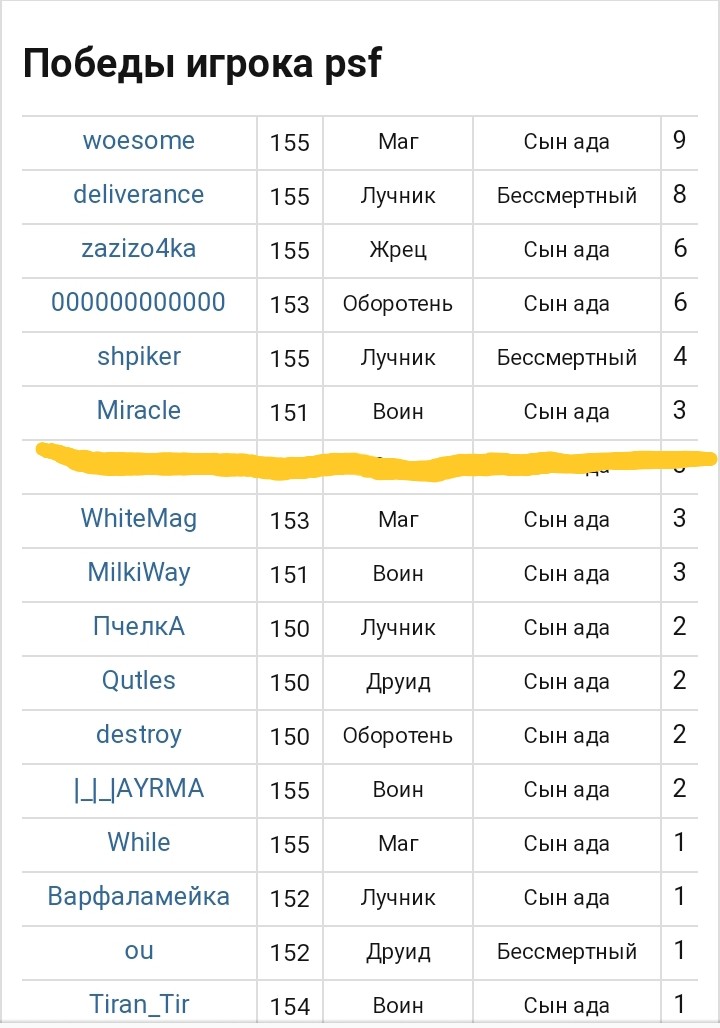View the shpiker player page
This screenshot has width=720, height=1028.
pyautogui.click(x=138, y=357)
